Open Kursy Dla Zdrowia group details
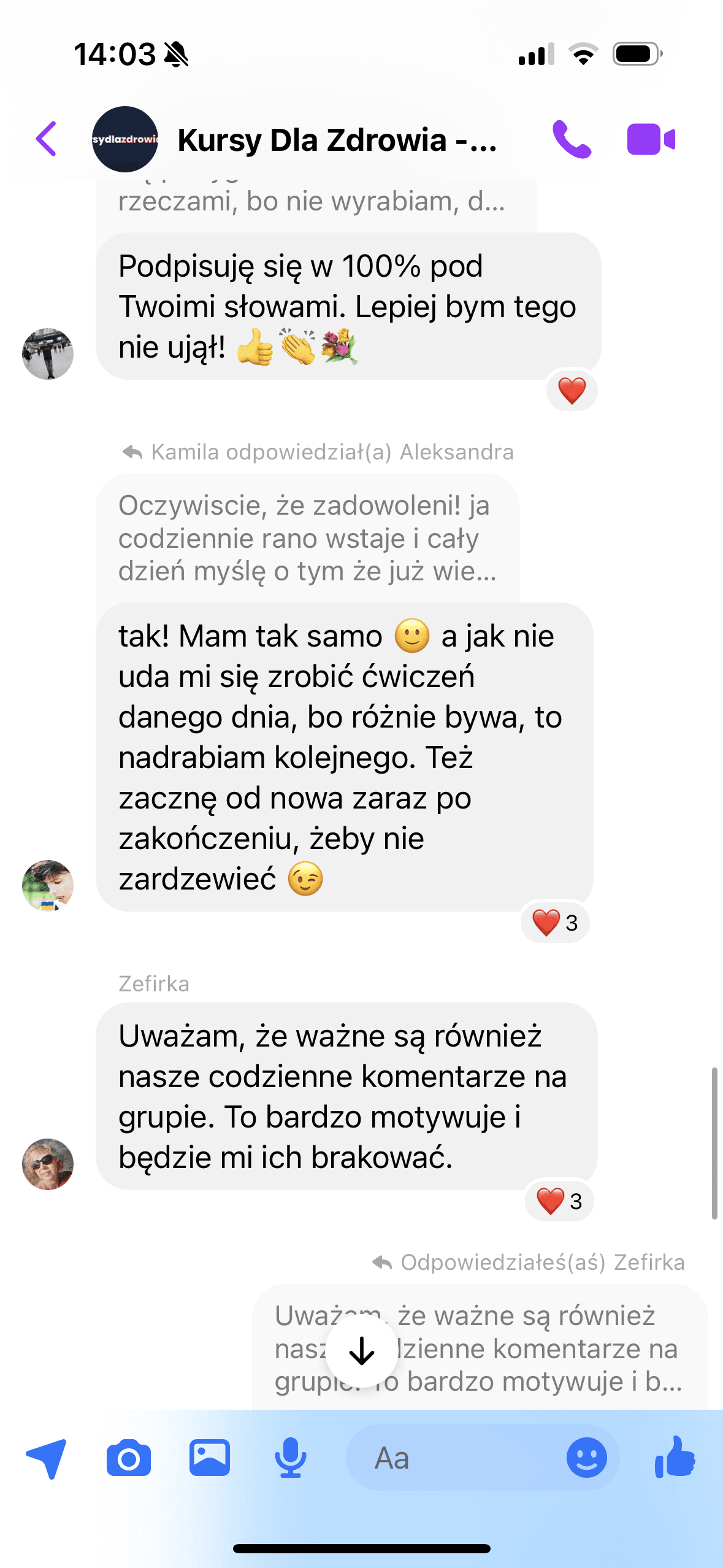 point(336,140)
